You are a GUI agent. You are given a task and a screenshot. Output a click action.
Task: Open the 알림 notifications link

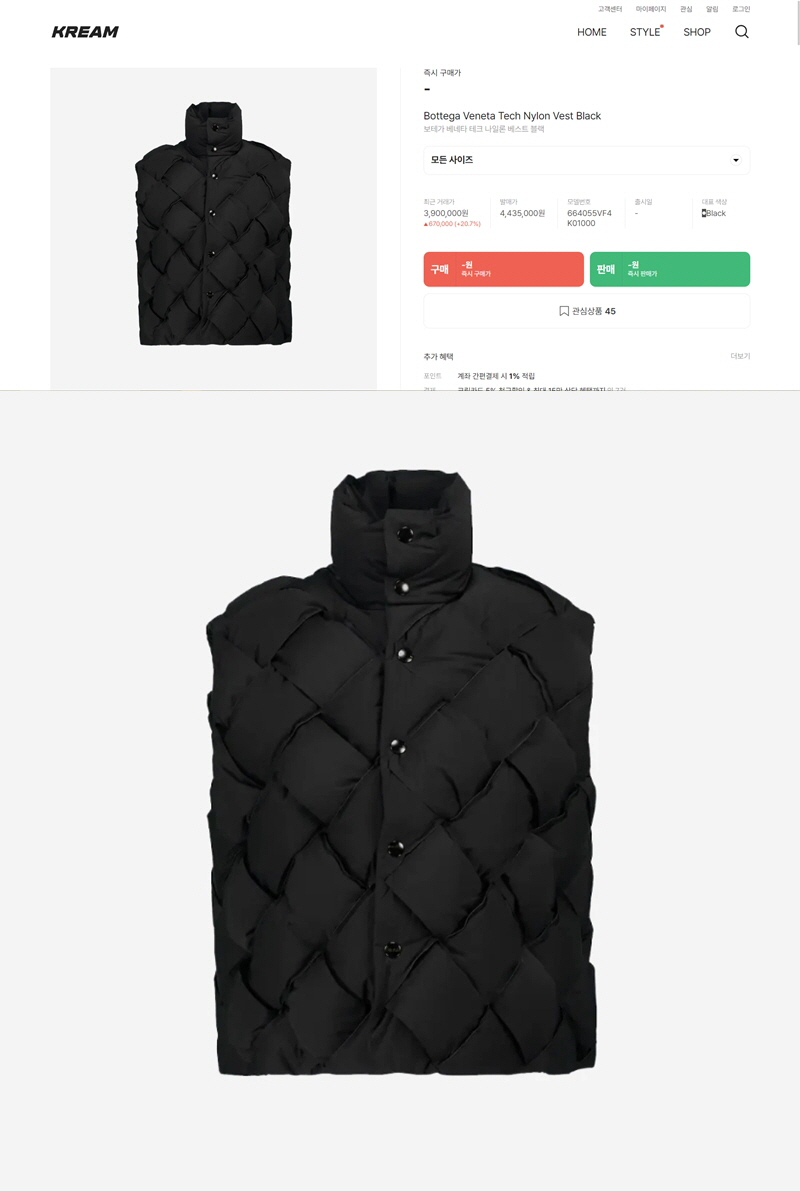pyautogui.click(x=712, y=9)
